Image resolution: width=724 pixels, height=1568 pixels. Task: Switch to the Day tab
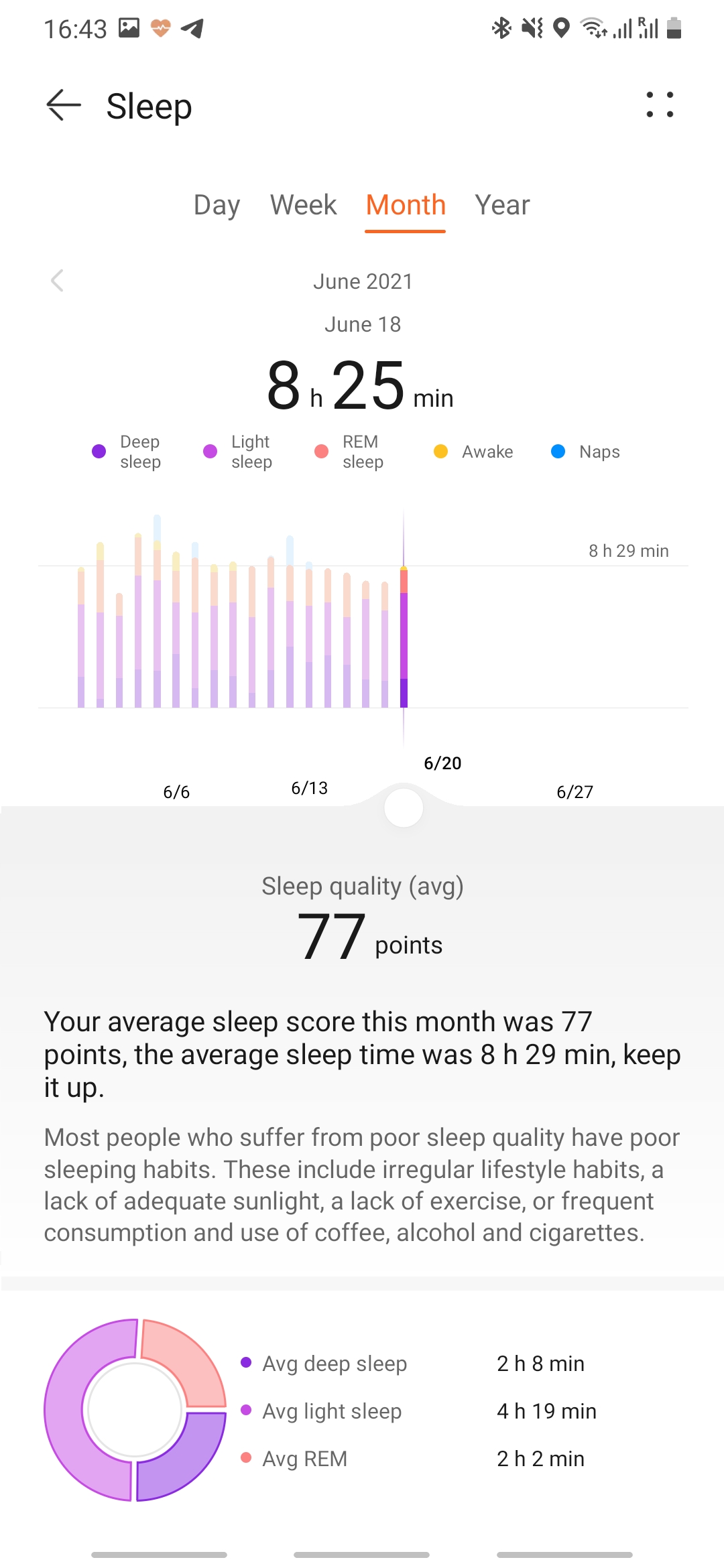[217, 205]
